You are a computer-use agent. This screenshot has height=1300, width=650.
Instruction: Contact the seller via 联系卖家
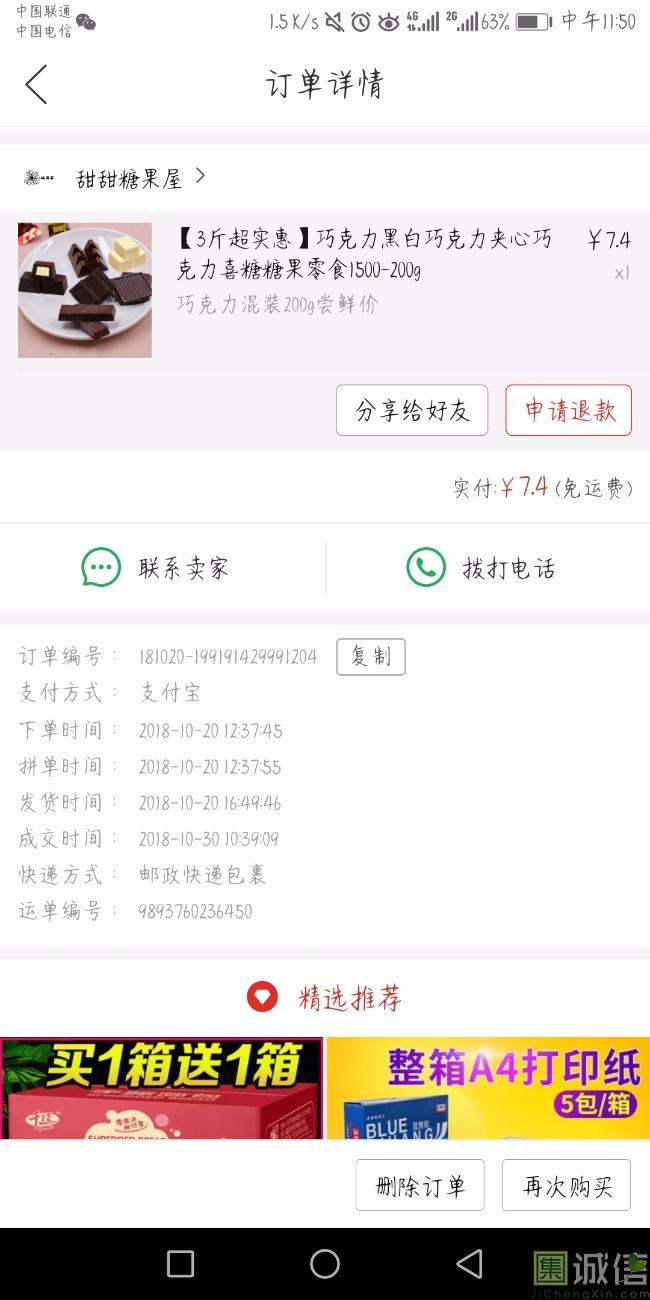tap(156, 568)
